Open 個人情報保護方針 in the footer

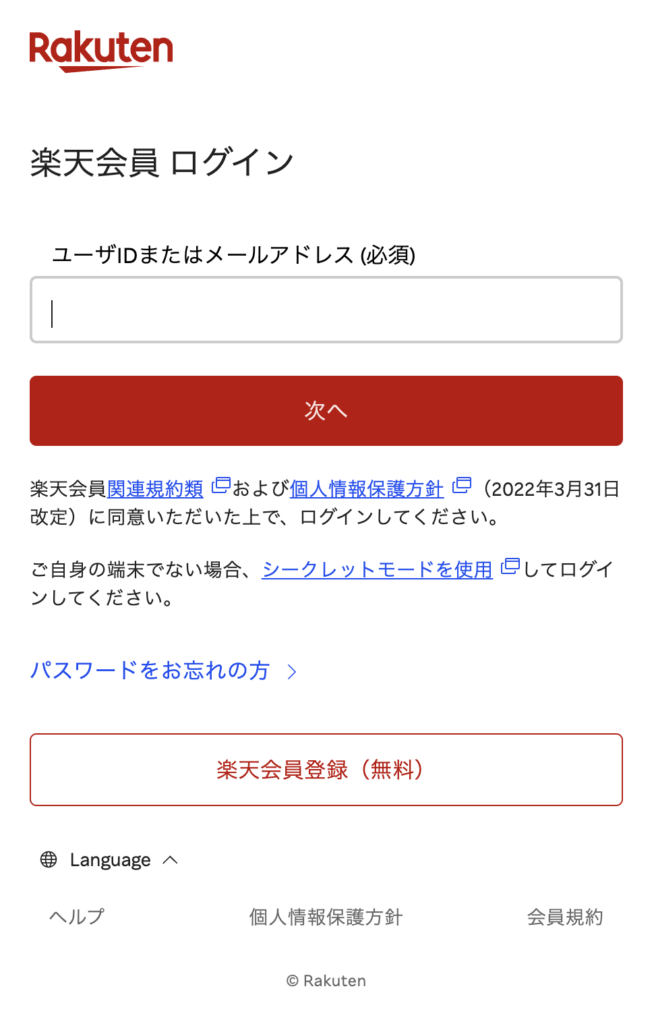pos(326,917)
